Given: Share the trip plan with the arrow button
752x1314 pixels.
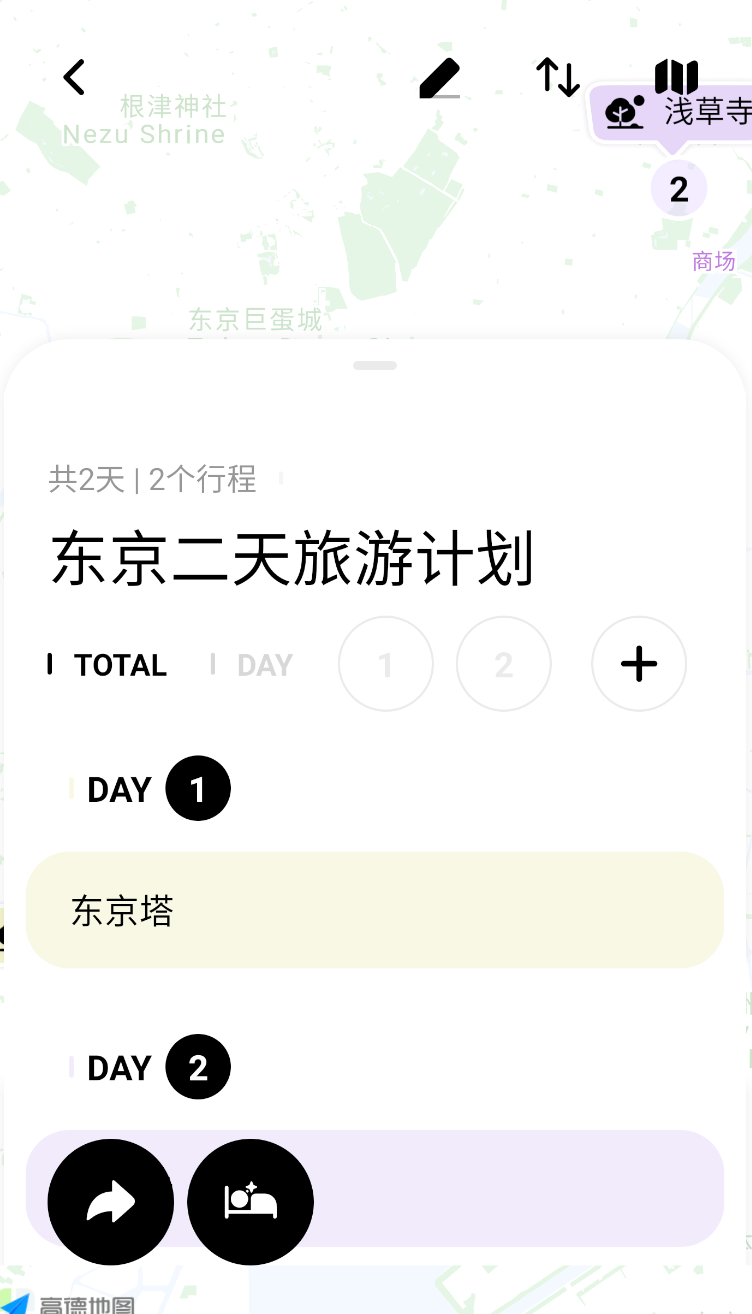Looking at the screenshot, I should pos(111,1202).
